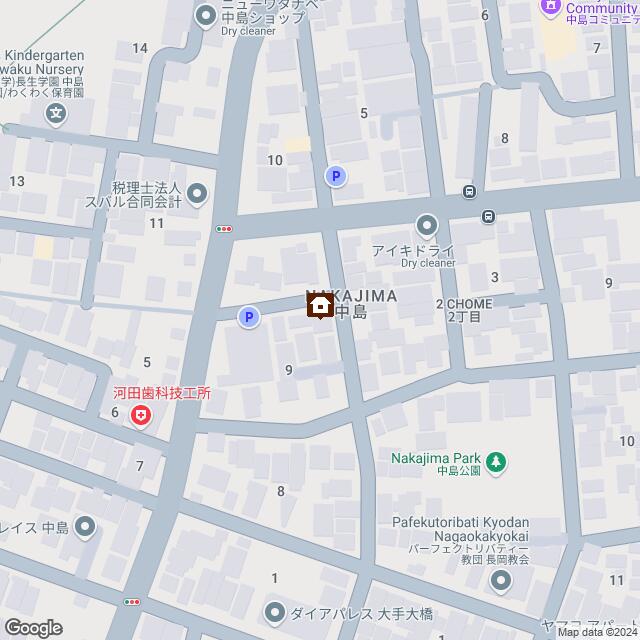Tap the parking marker west of NAKAJIMA marker
Screen dimensions: 640x640
click(x=248, y=317)
